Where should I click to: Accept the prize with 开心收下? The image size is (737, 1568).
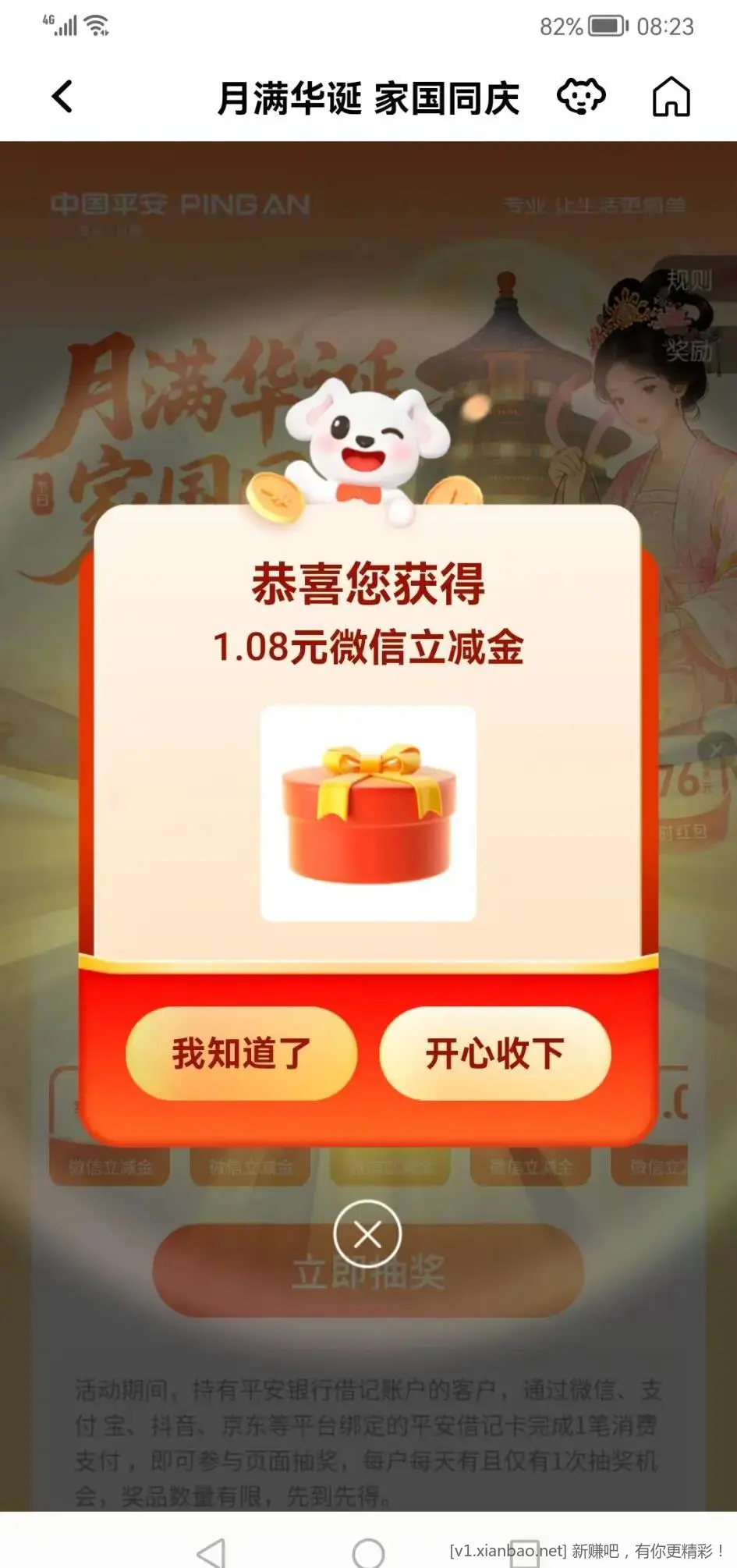(494, 1053)
